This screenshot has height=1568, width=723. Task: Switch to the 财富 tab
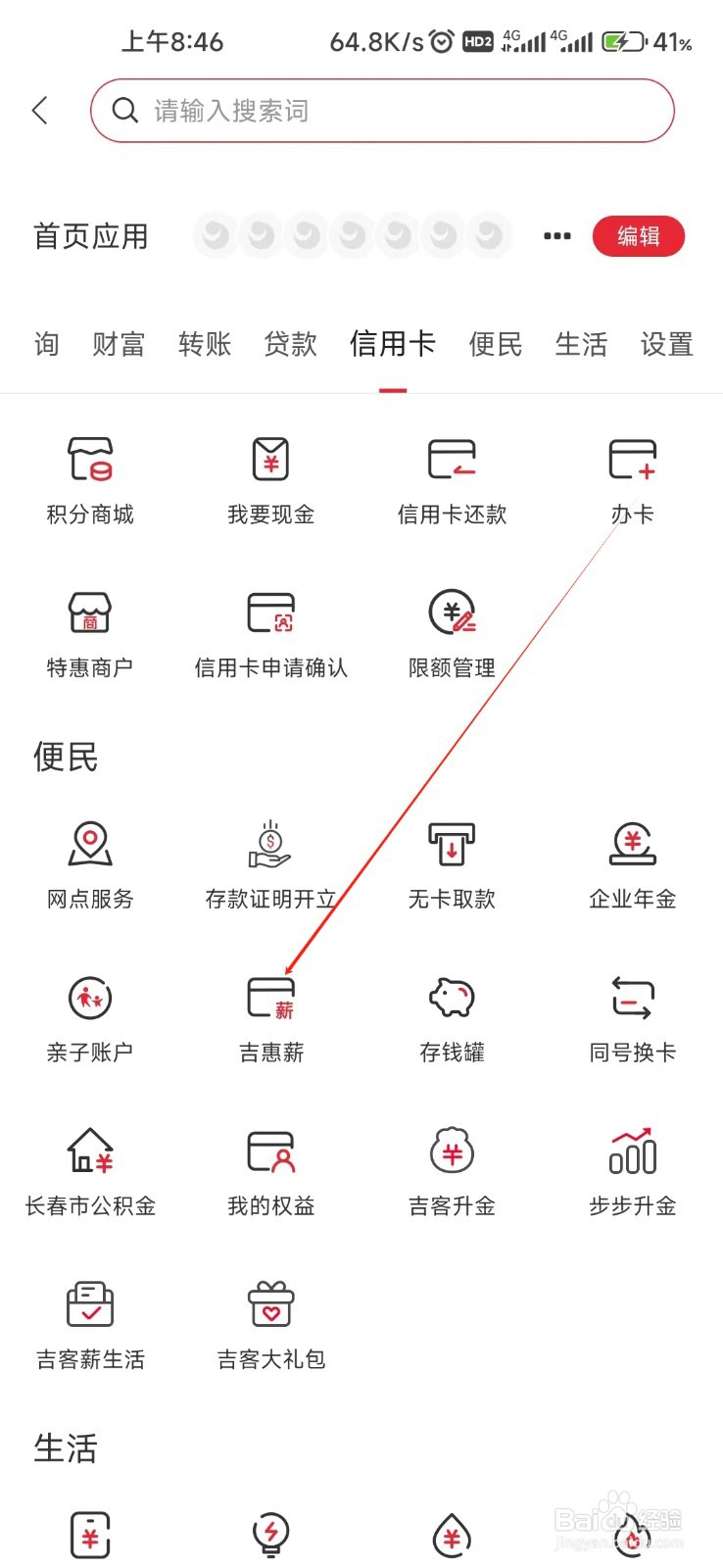pyautogui.click(x=117, y=344)
